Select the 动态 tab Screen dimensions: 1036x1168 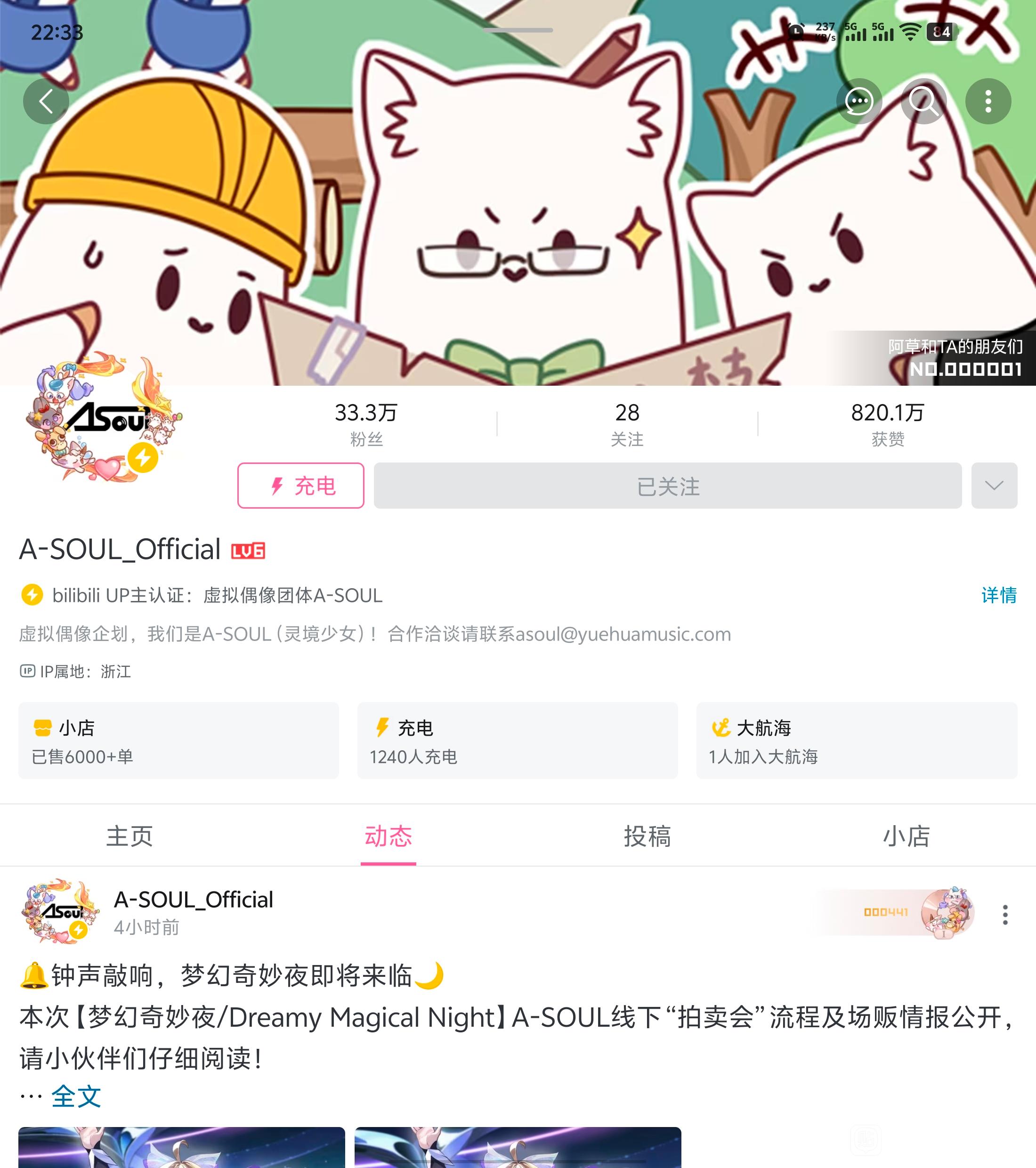click(388, 836)
